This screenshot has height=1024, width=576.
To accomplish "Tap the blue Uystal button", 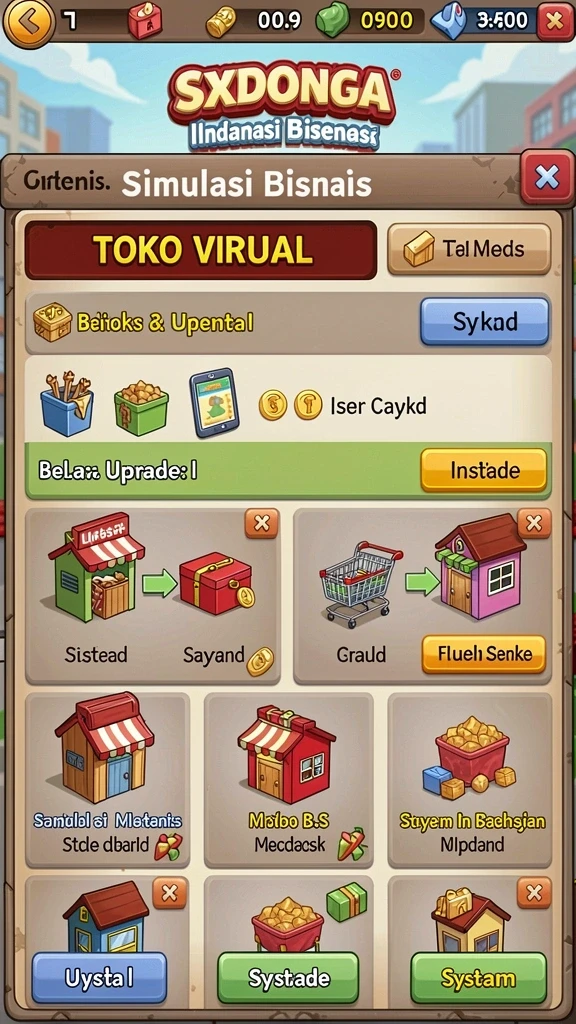I will (x=99, y=978).
